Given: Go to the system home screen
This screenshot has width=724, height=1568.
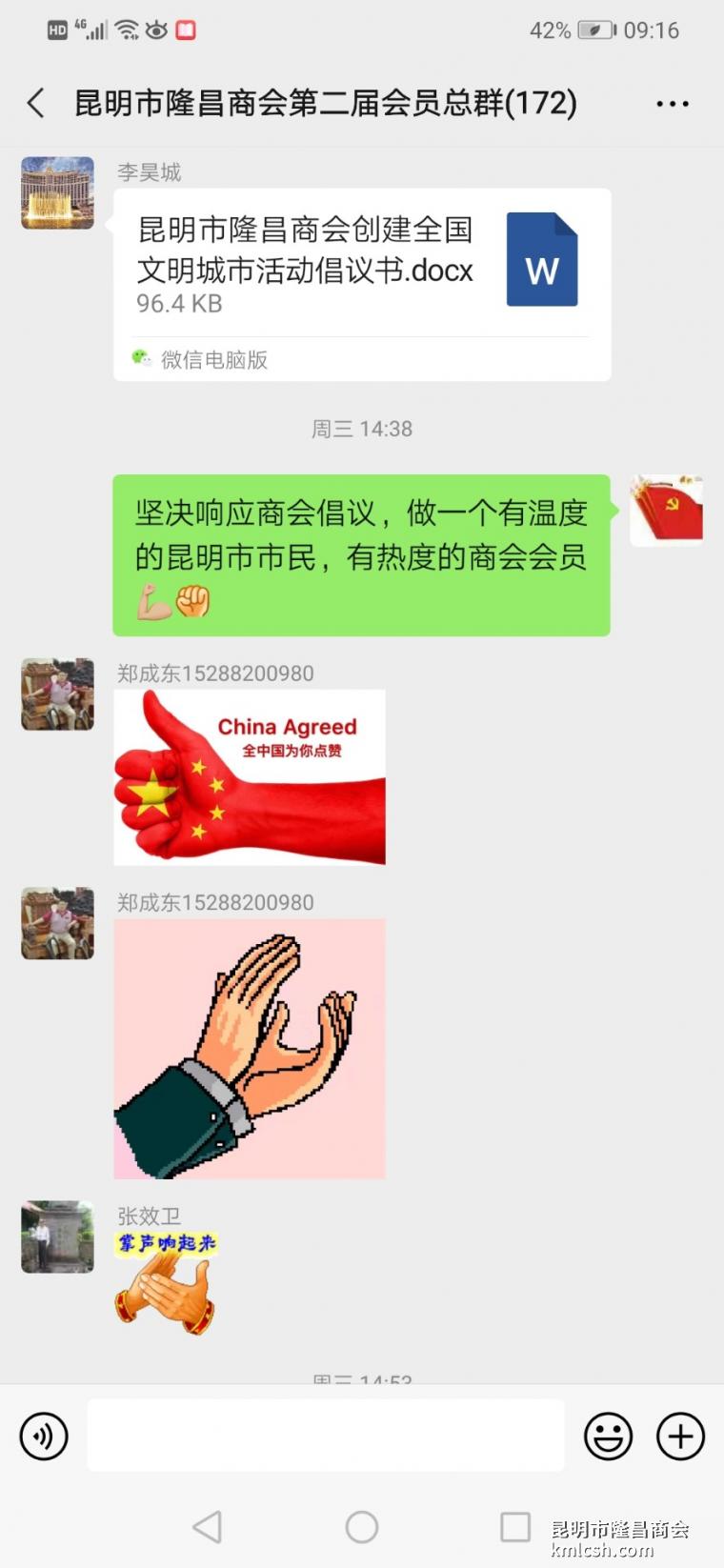Looking at the screenshot, I should pyautogui.click(x=362, y=1527).
